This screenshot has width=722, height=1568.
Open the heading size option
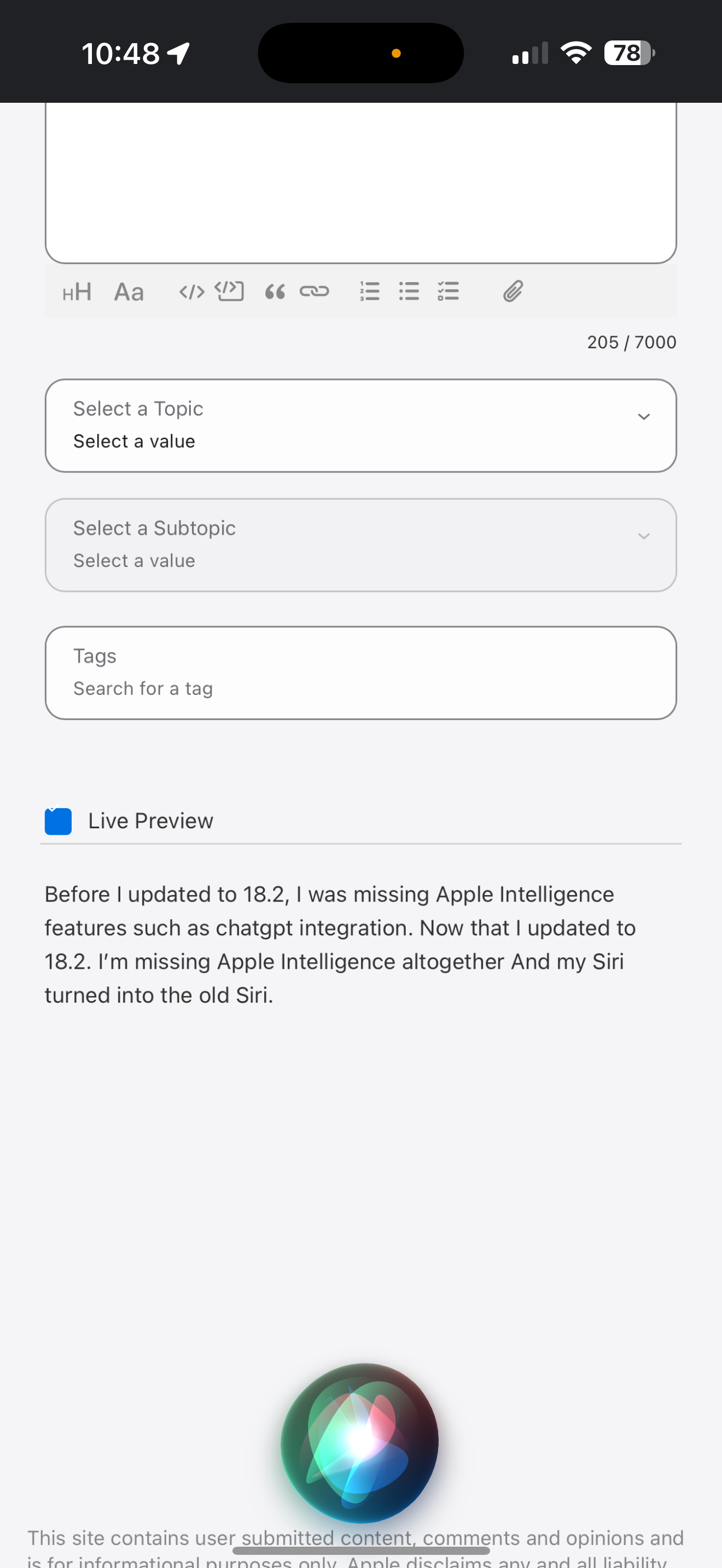click(77, 292)
